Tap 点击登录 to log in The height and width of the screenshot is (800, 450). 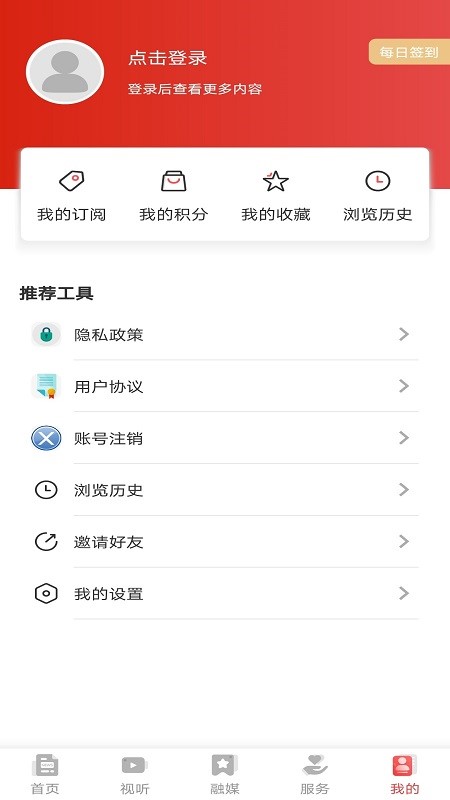[167, 58]
